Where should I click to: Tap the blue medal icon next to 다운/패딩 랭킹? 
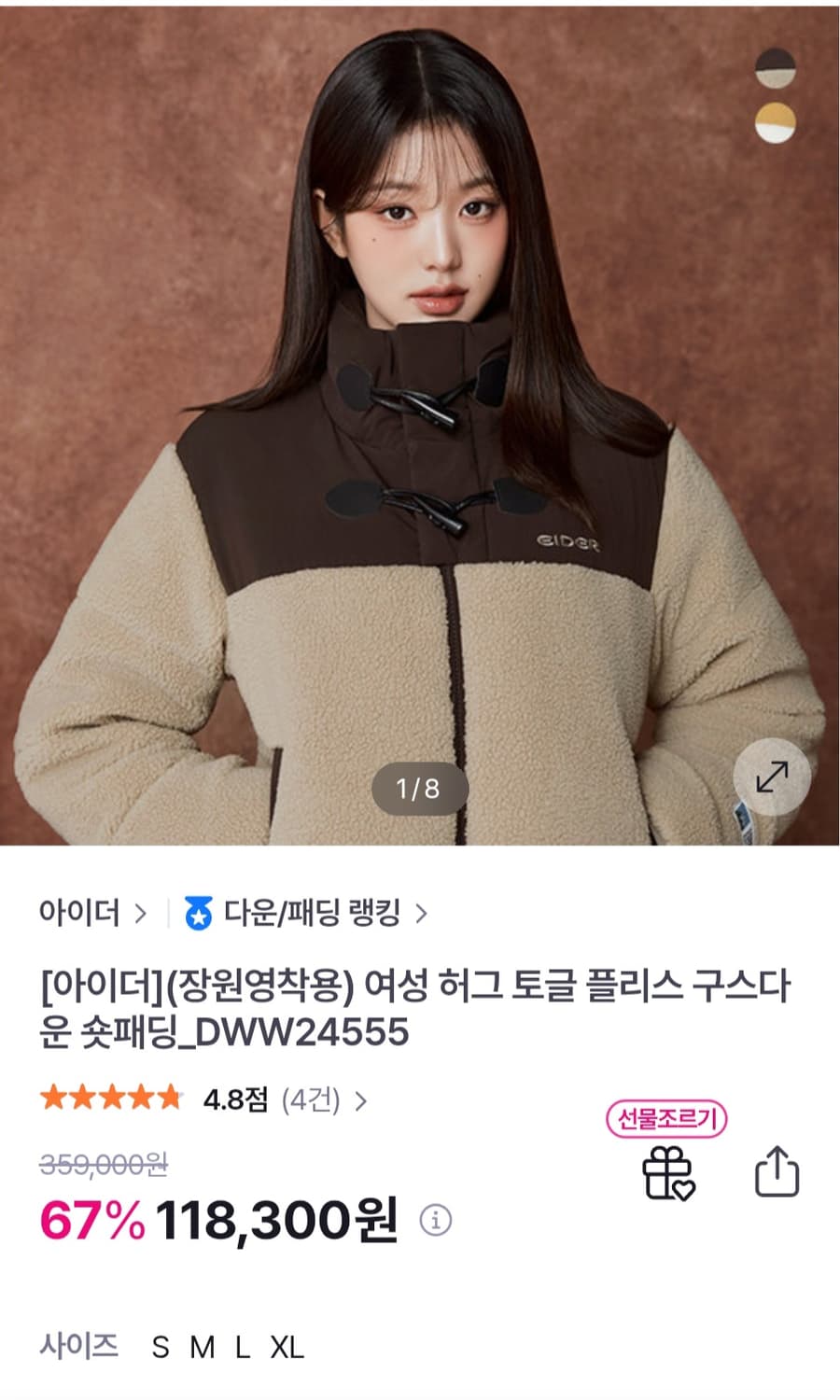(197, 915)
